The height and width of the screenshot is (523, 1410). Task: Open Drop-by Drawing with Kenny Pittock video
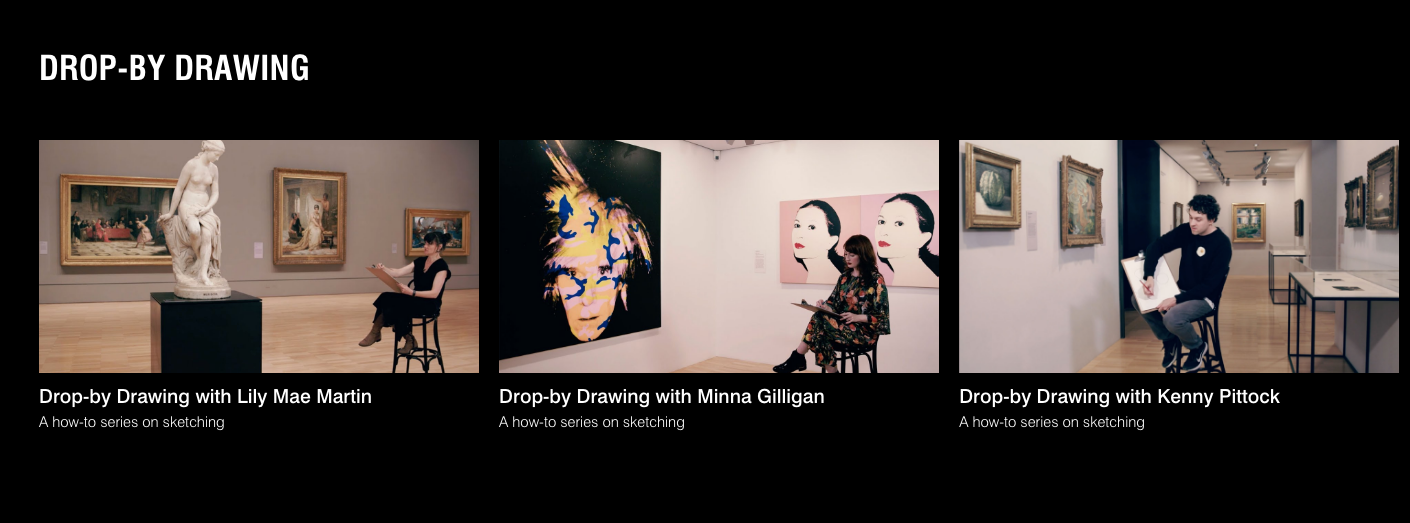tap(1178, 256)
